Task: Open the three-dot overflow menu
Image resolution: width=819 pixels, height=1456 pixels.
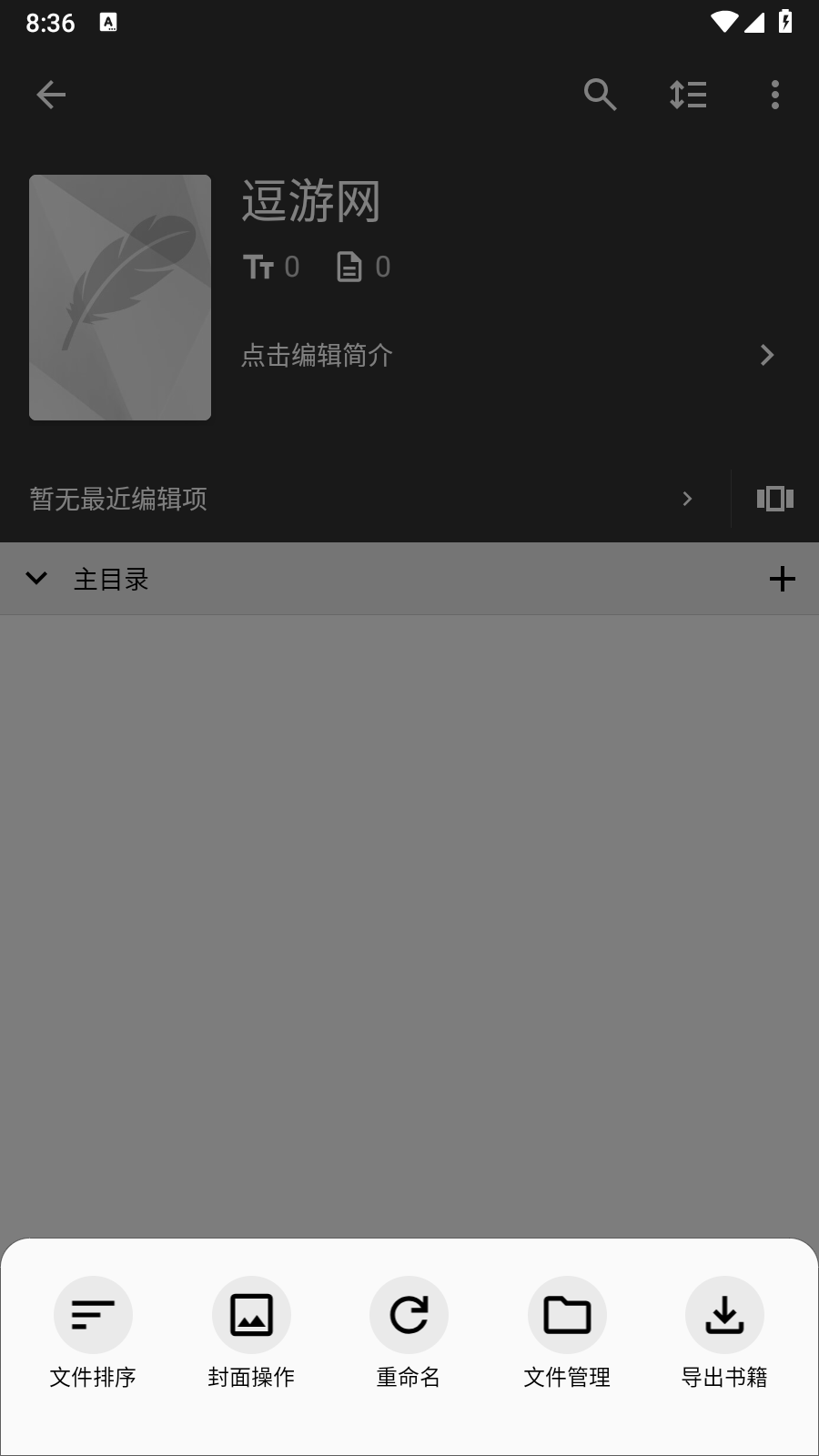Action: pos(774,95)
